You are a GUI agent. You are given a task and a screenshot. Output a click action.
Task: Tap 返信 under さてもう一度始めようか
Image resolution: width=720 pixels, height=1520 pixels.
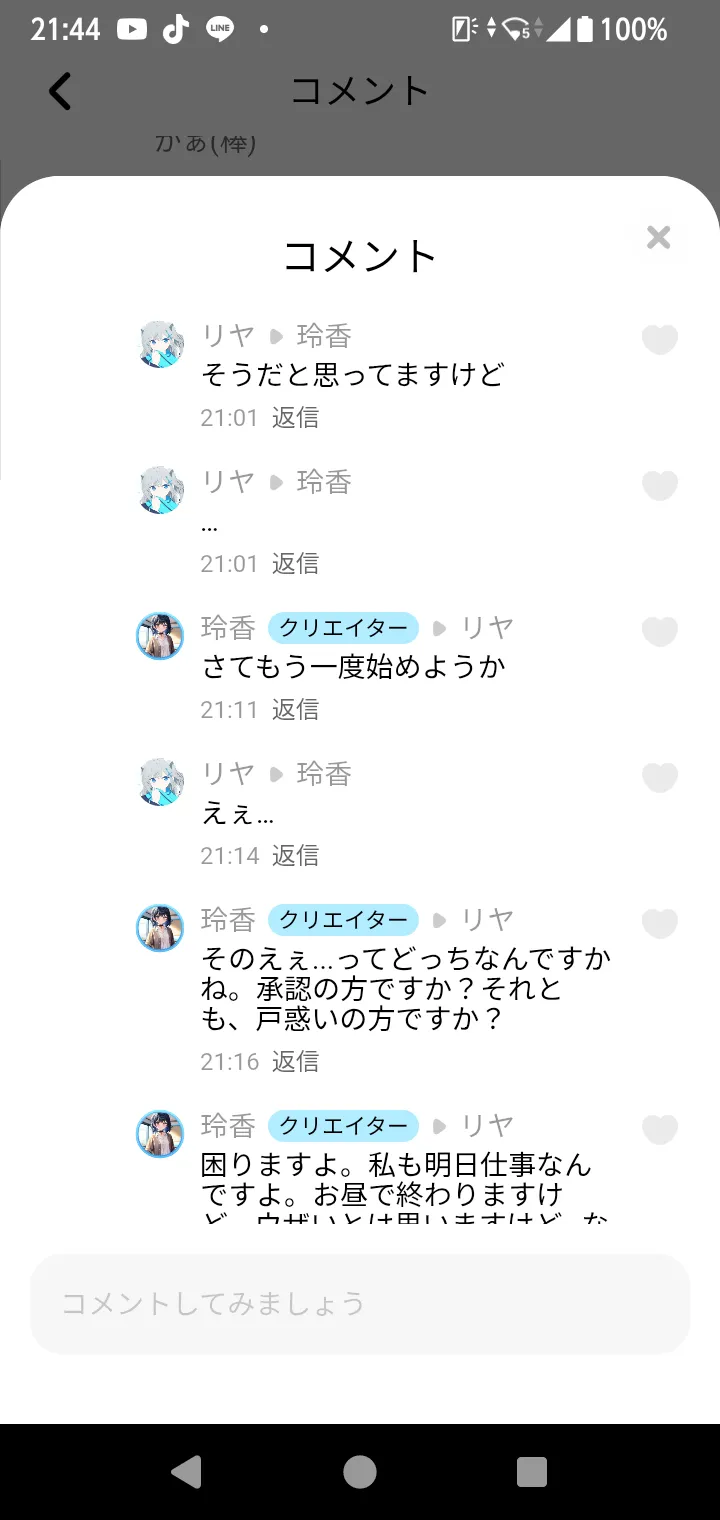295,709
